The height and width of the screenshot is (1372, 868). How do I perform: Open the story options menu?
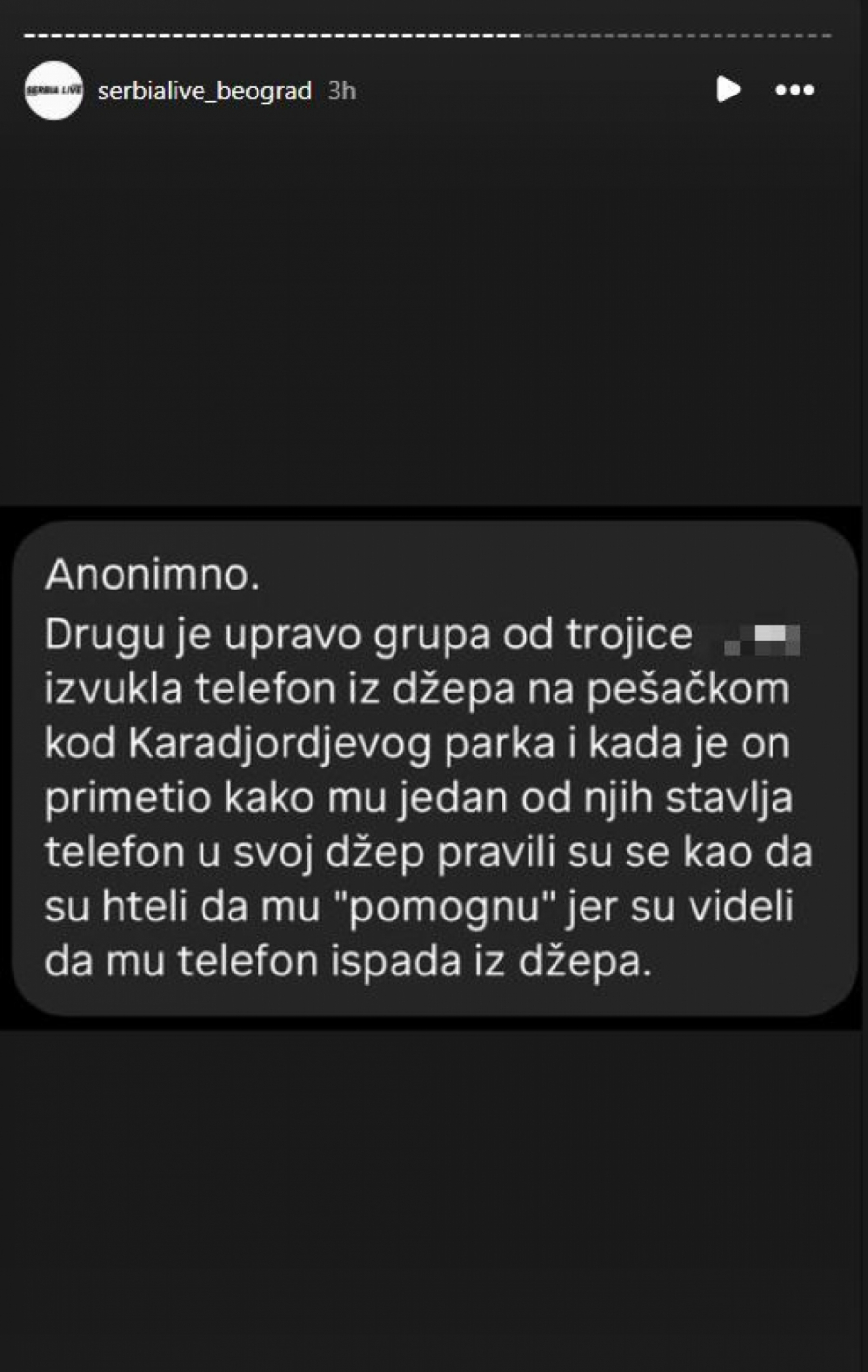point(795,90)
